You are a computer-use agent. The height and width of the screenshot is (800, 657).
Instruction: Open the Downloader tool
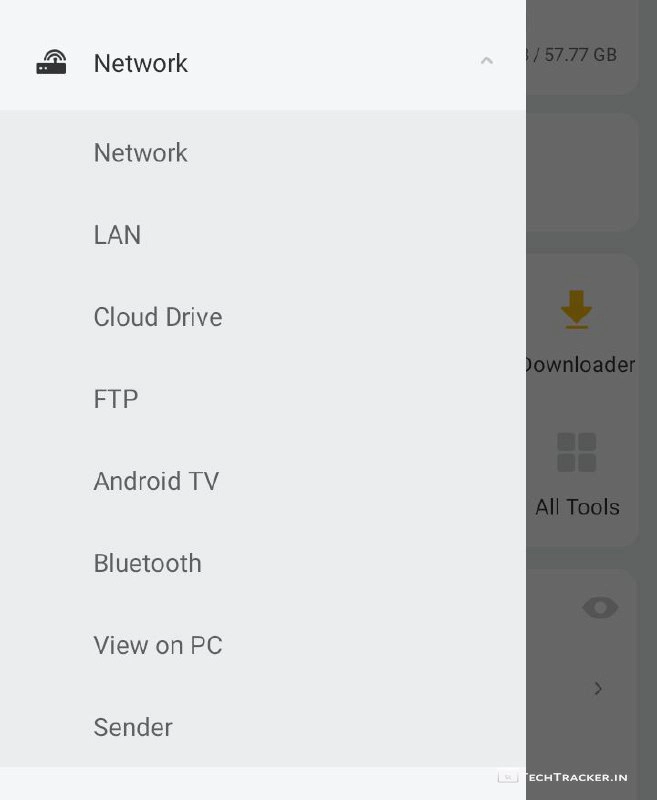pos(577,330)
